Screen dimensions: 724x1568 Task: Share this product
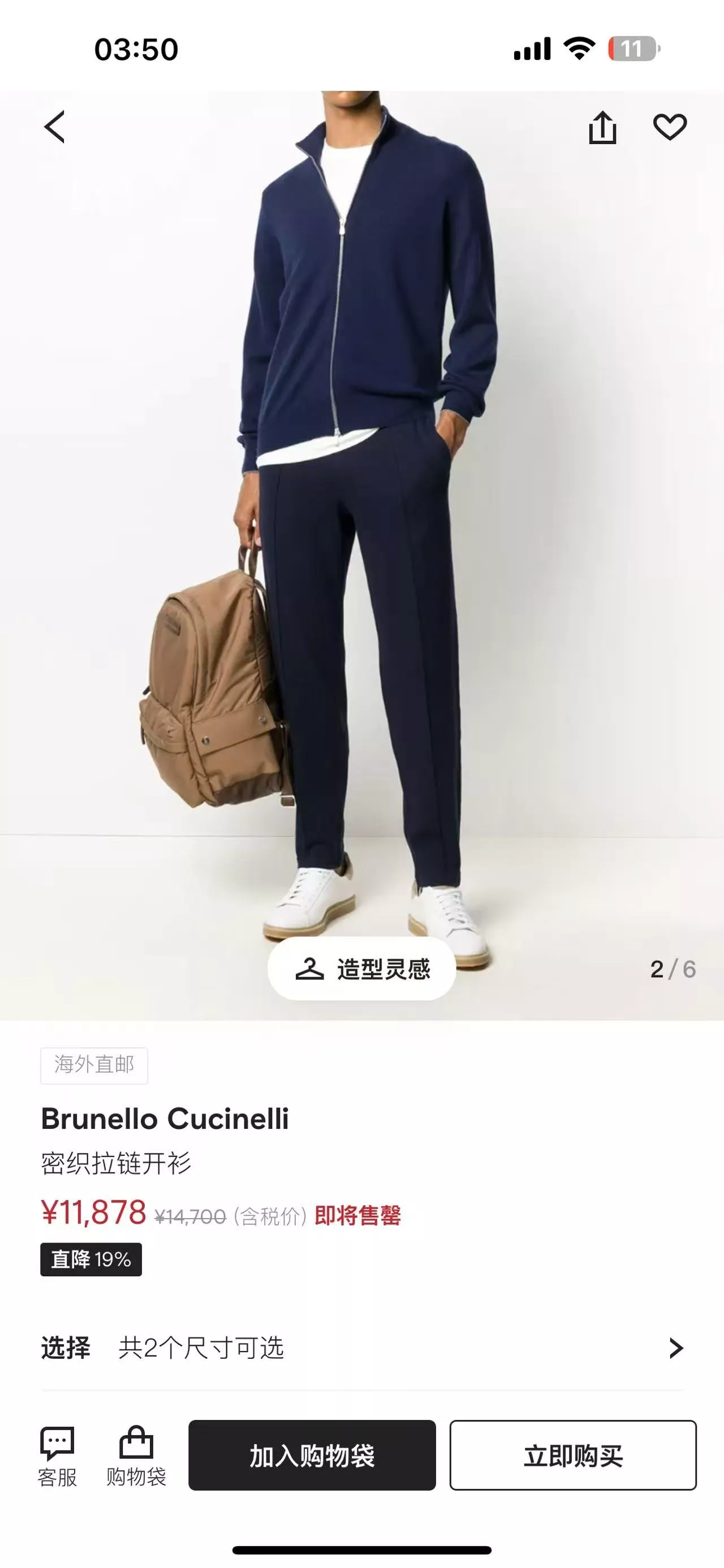point(602,127)
